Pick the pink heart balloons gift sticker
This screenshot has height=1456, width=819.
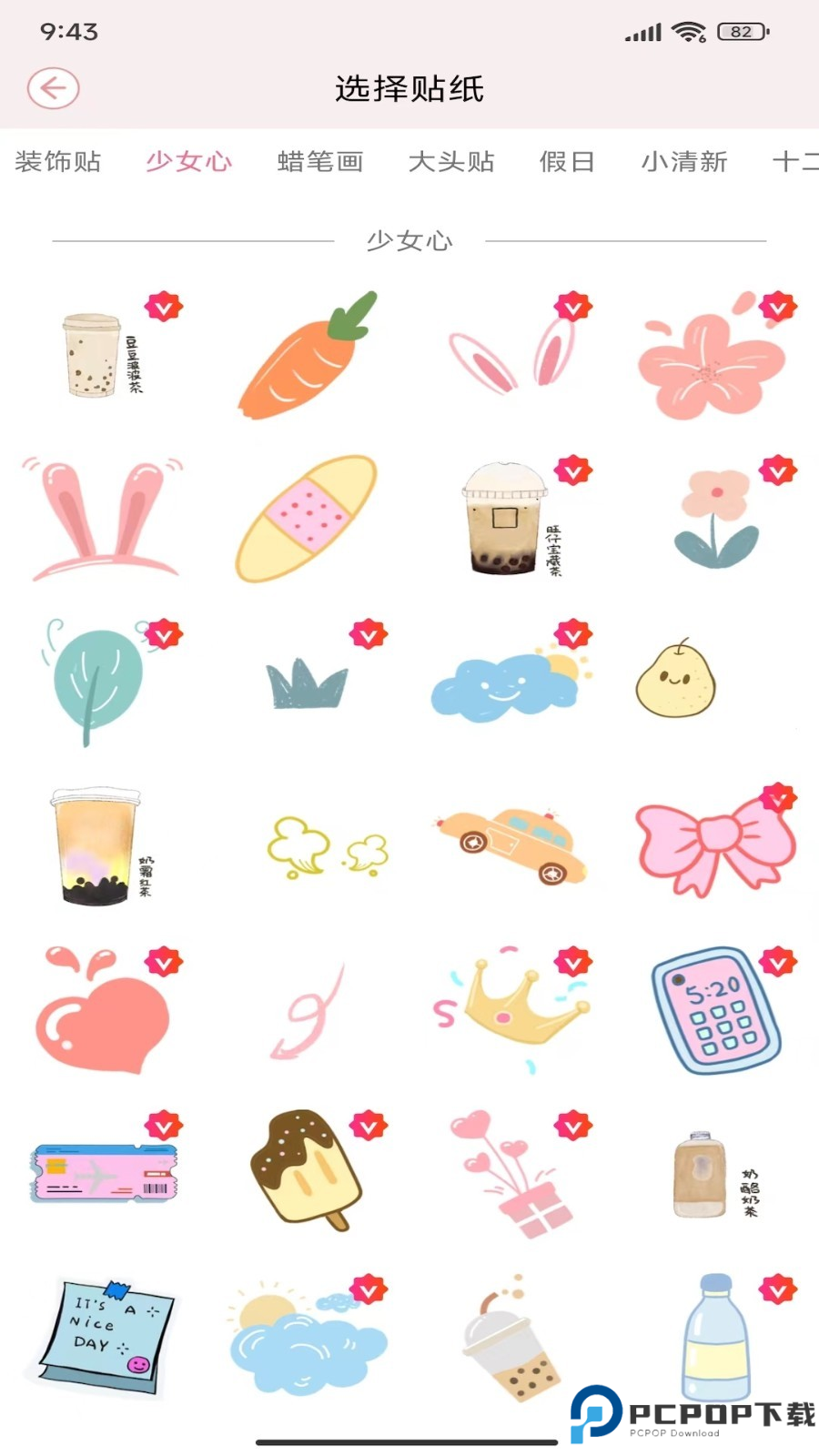pos(511,1174)
